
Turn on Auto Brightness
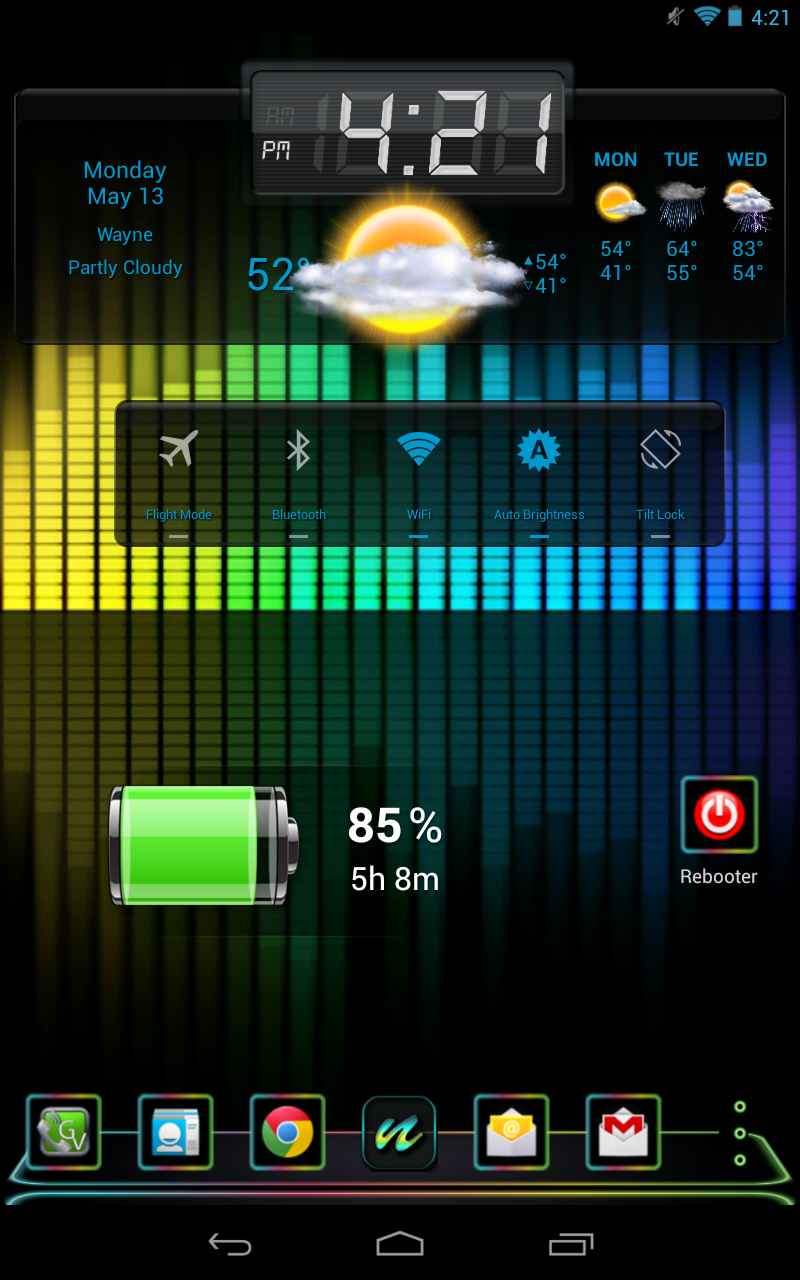[x=539, y=460]
